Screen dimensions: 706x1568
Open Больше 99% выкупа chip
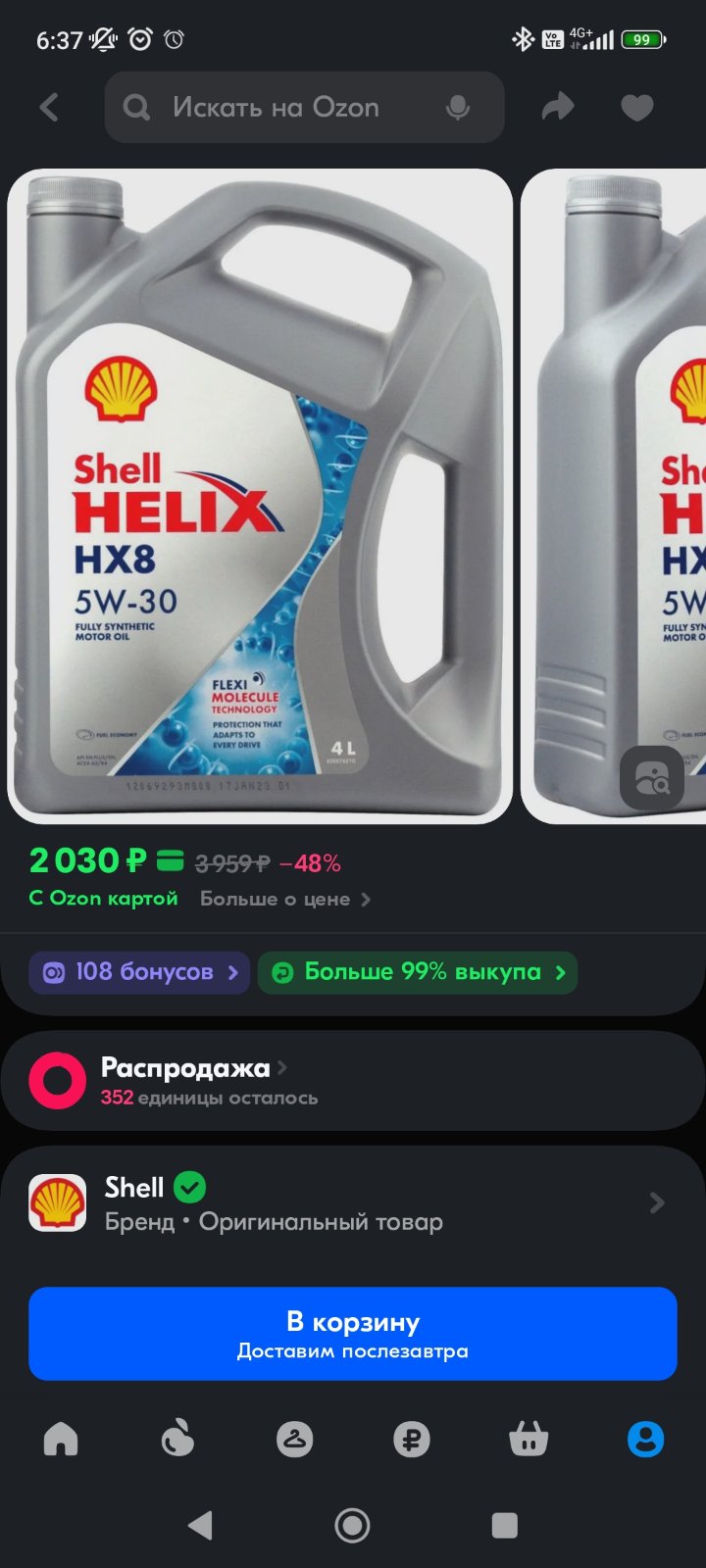pyautogui.click(x=418, y=972)
